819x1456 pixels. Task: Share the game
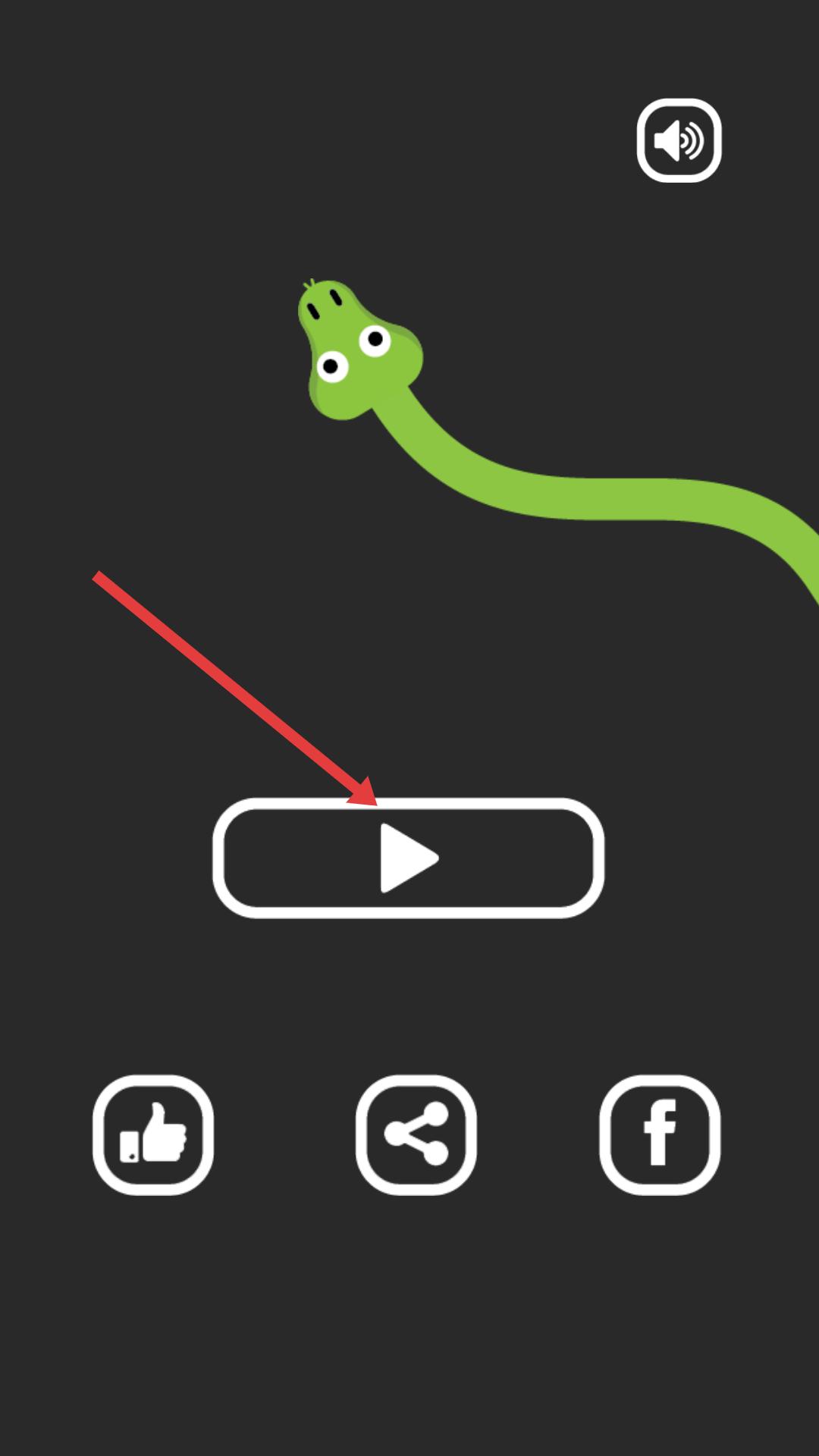[416, 1134]
